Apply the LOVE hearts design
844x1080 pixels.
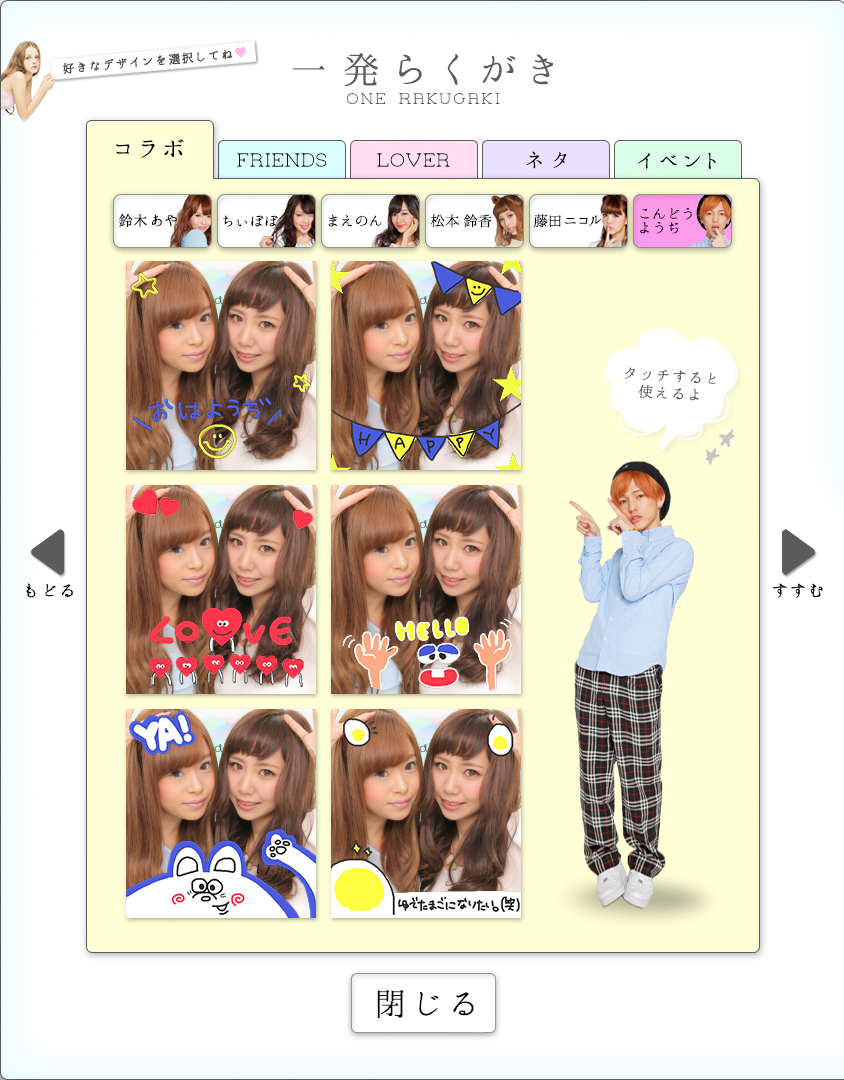[x=221, y=590]
